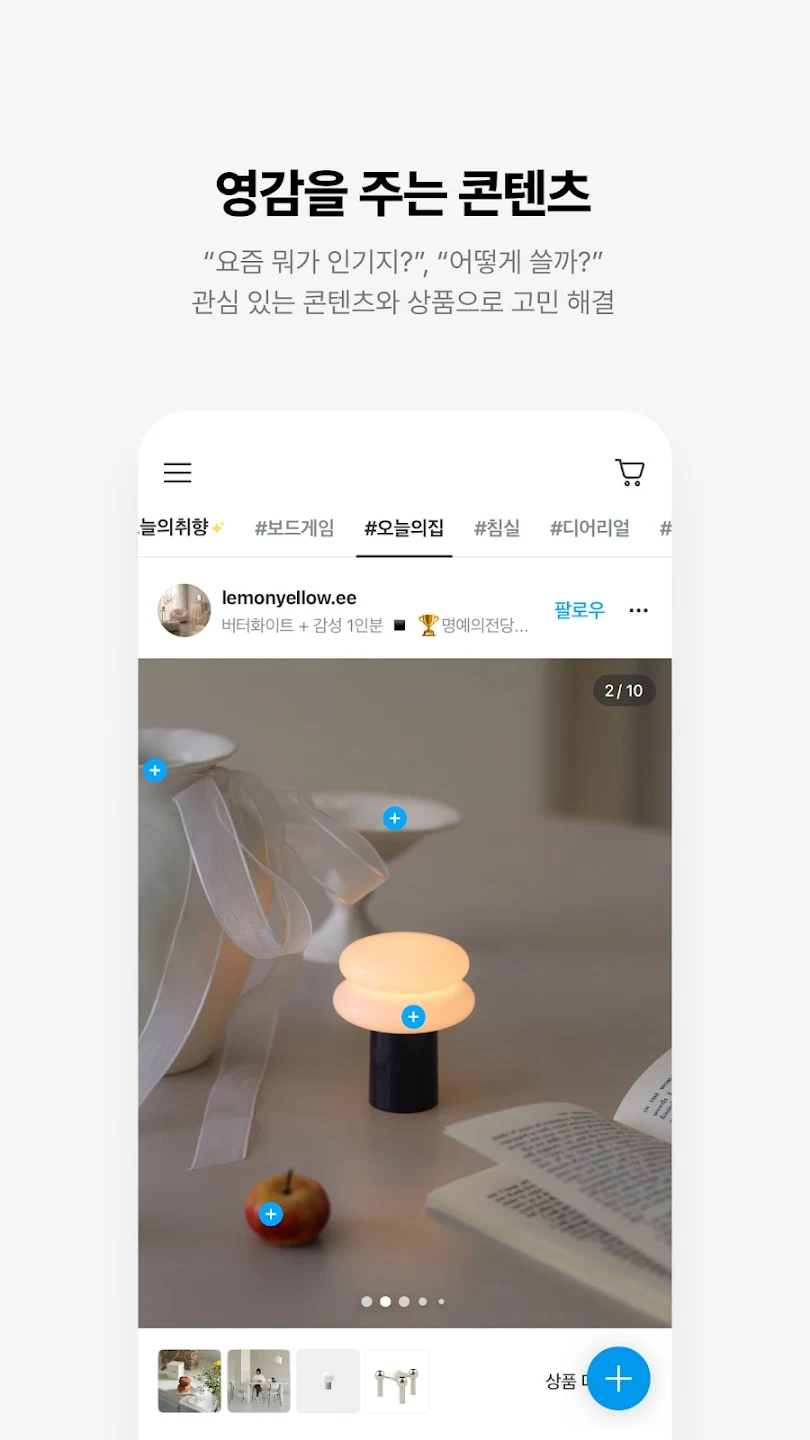This screenshot has height=1440, width=810.
Task: Open the hamburger navigation menu
Action: pyautogui.click(x=177, y=472)
